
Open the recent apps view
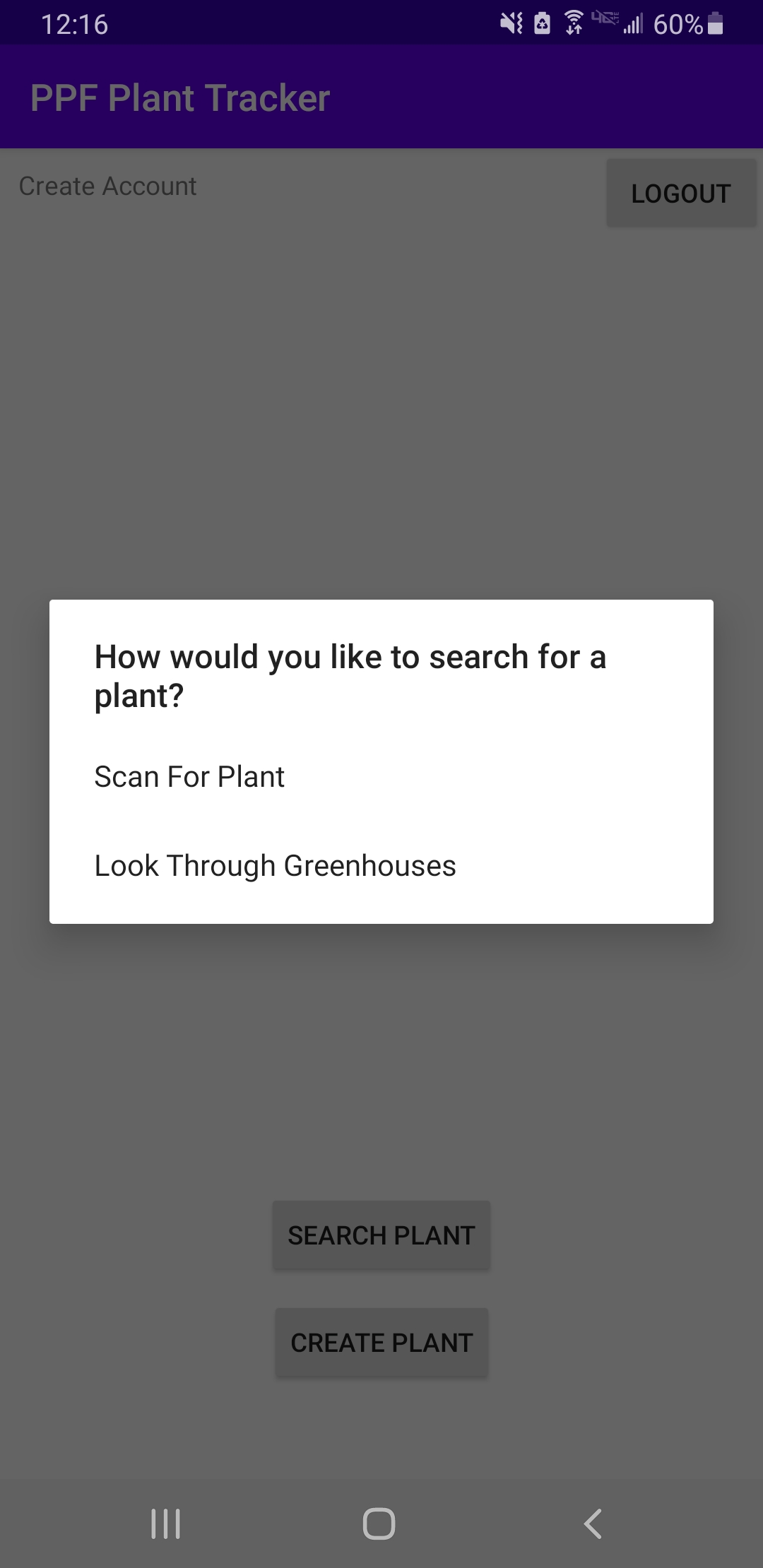tap(166, 1524)
